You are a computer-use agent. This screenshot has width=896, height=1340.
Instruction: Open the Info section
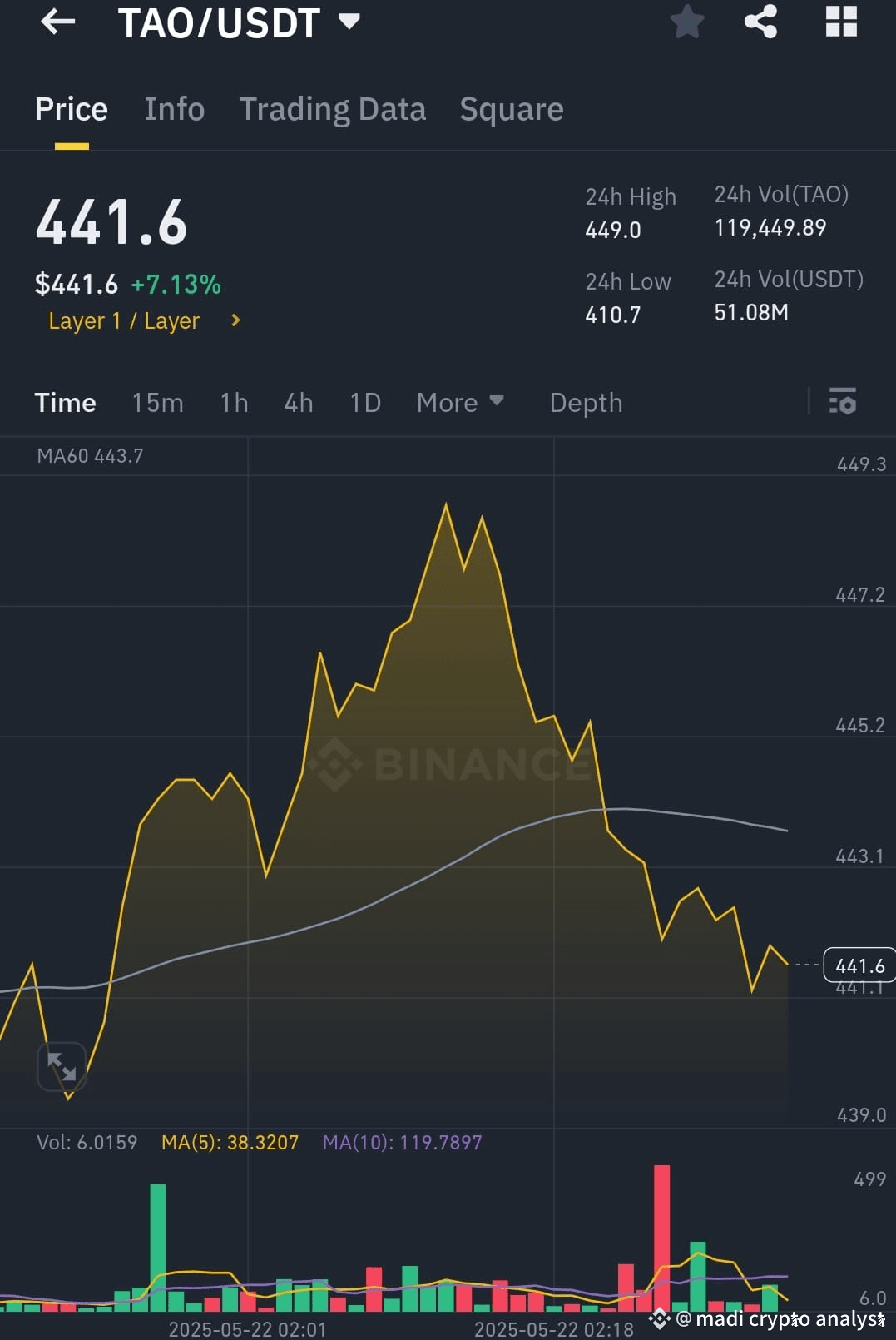tap(174, 108)
